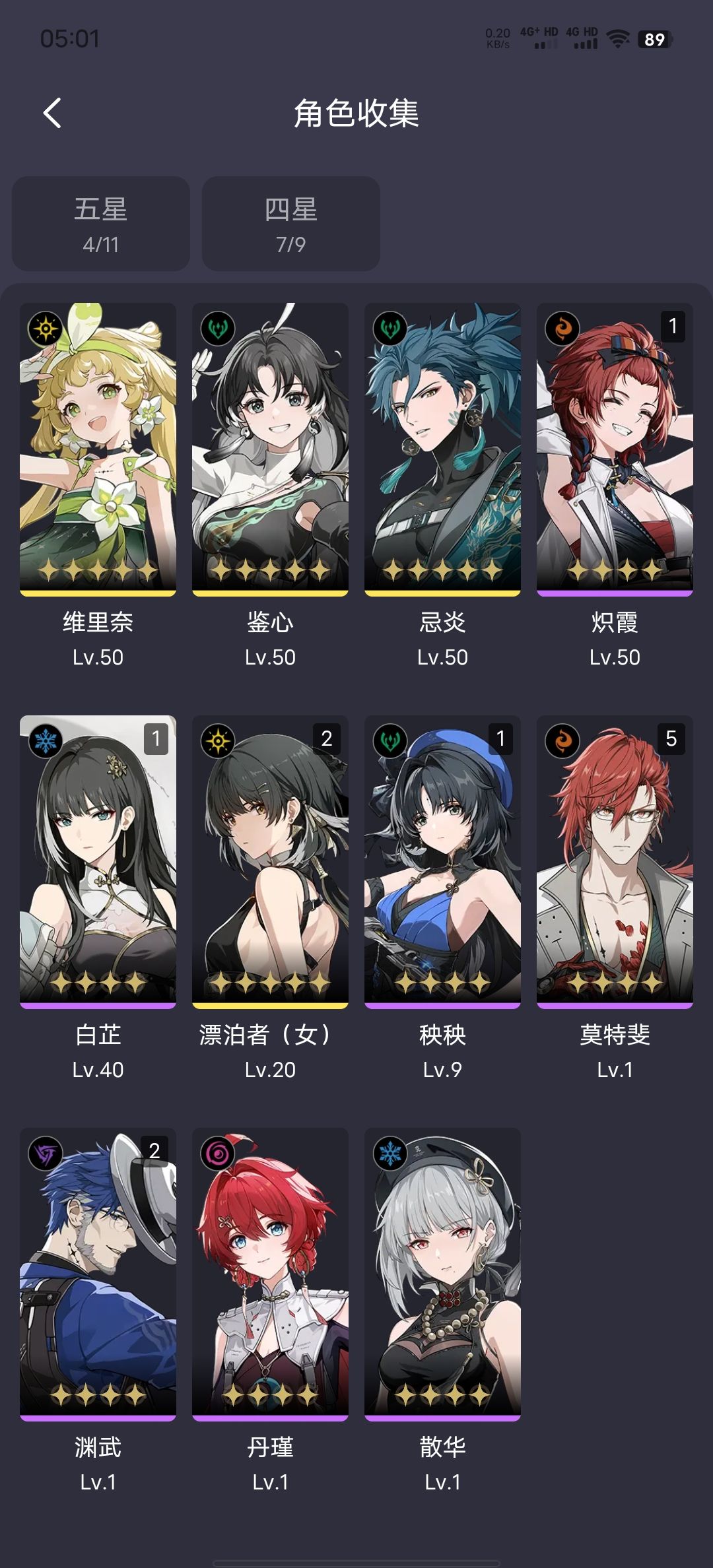
Task: Go back from 角色收集 page
Action: click(52, 113)
